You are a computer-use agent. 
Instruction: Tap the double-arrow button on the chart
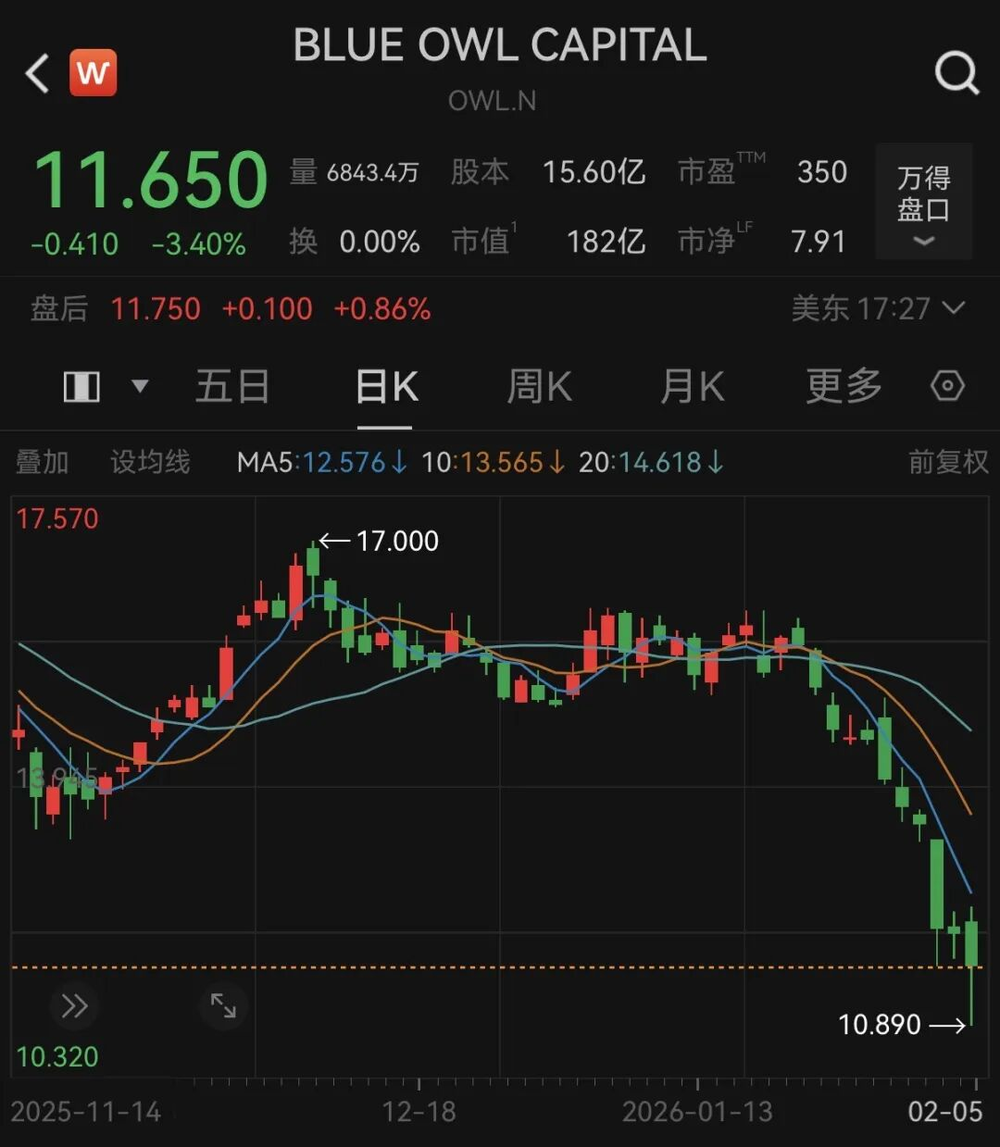(x=75, y=1006)
